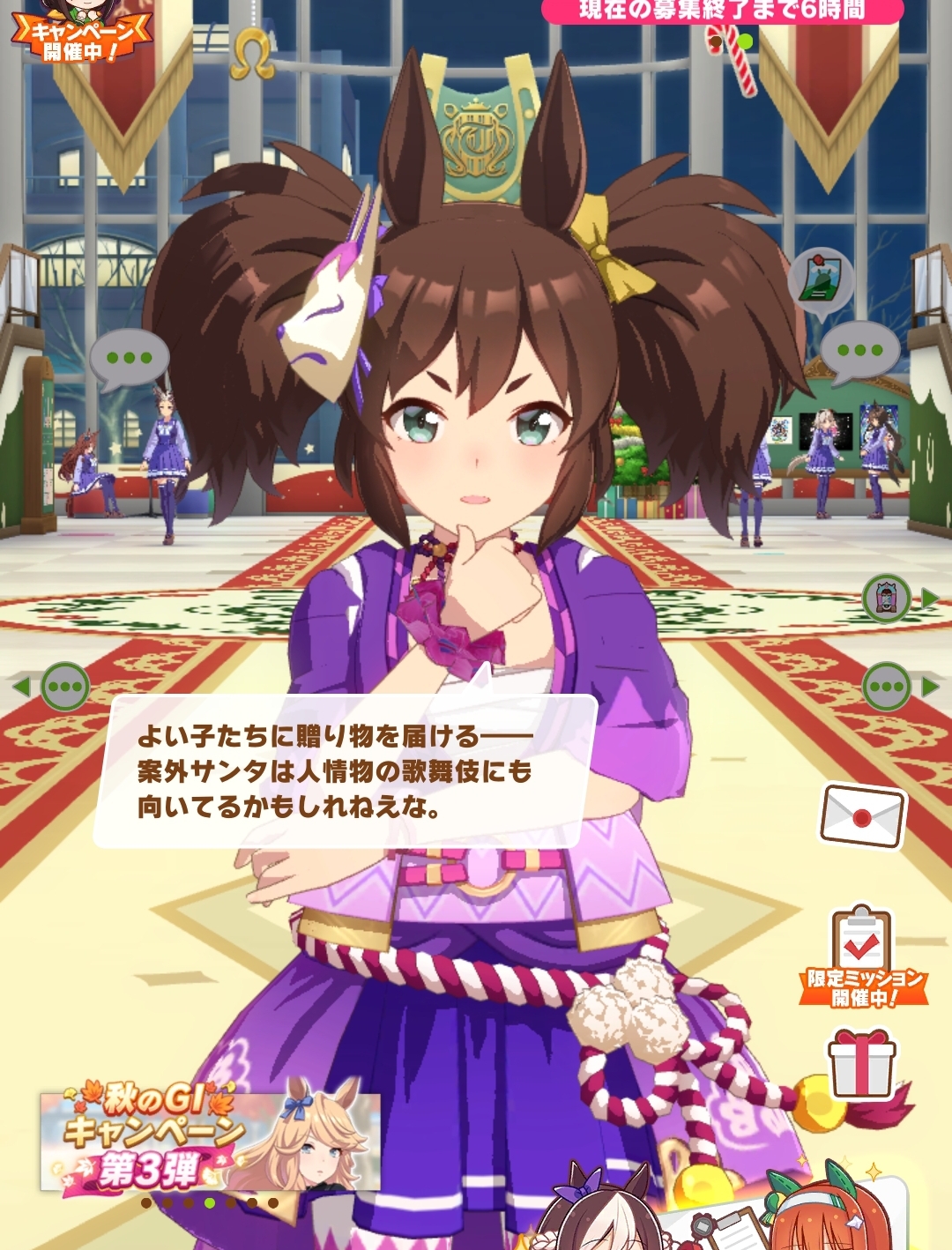Tap the green speech bubble beside the left-pointing arrow

tap(64, 686)
